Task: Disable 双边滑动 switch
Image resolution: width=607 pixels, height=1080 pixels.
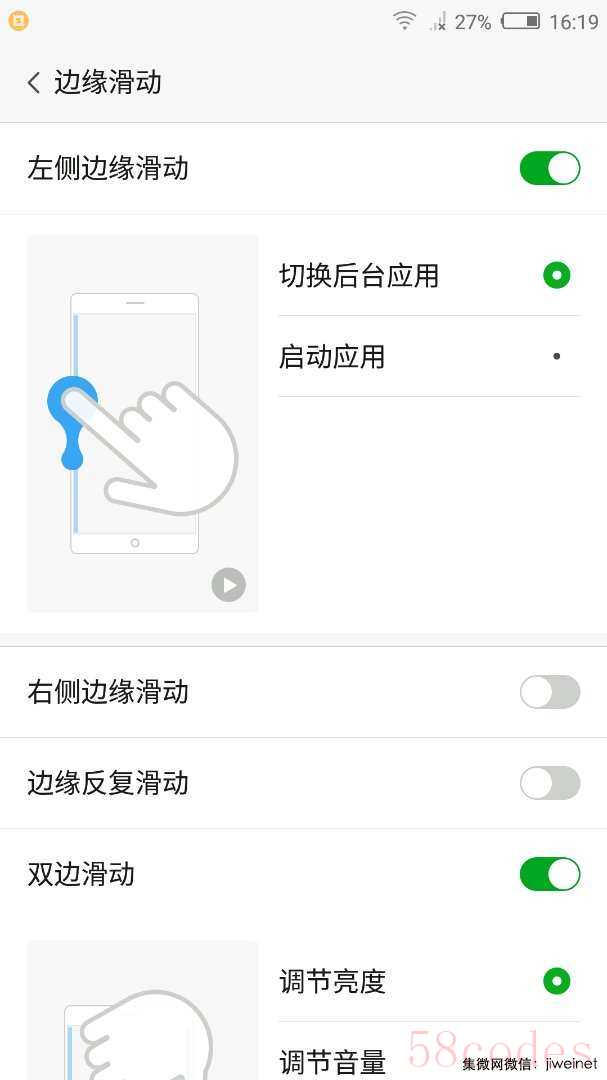Action: pyautogui.click(x=549, y=874)
